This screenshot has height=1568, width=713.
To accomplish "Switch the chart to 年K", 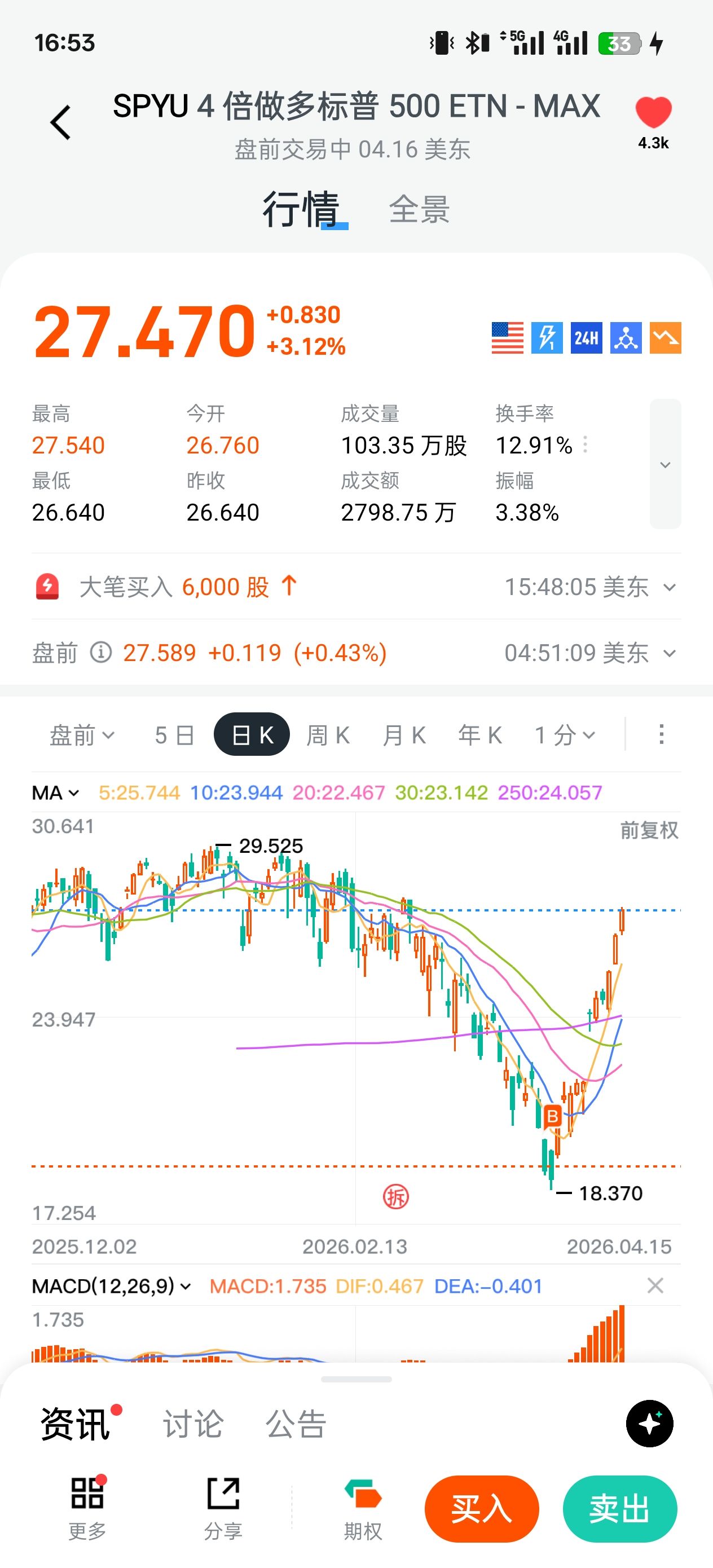I will (480, 735).
